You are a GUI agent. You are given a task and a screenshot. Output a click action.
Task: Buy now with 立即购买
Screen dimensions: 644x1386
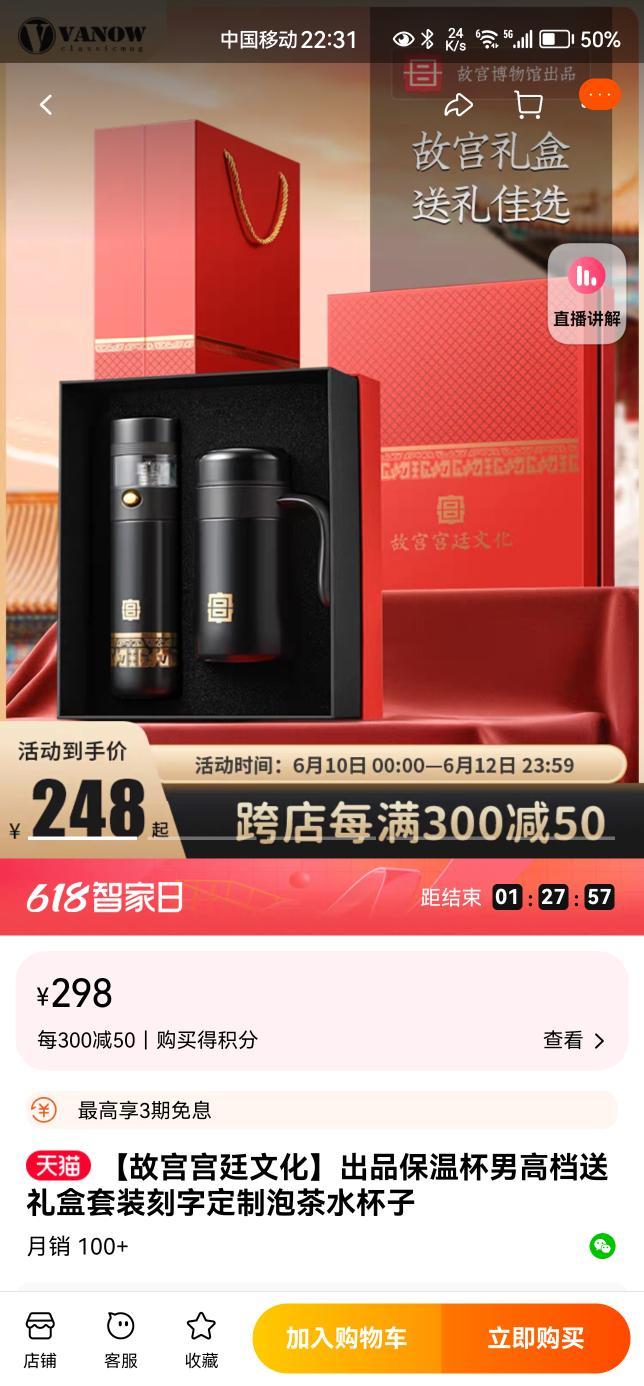click(x=535, y=1338)
